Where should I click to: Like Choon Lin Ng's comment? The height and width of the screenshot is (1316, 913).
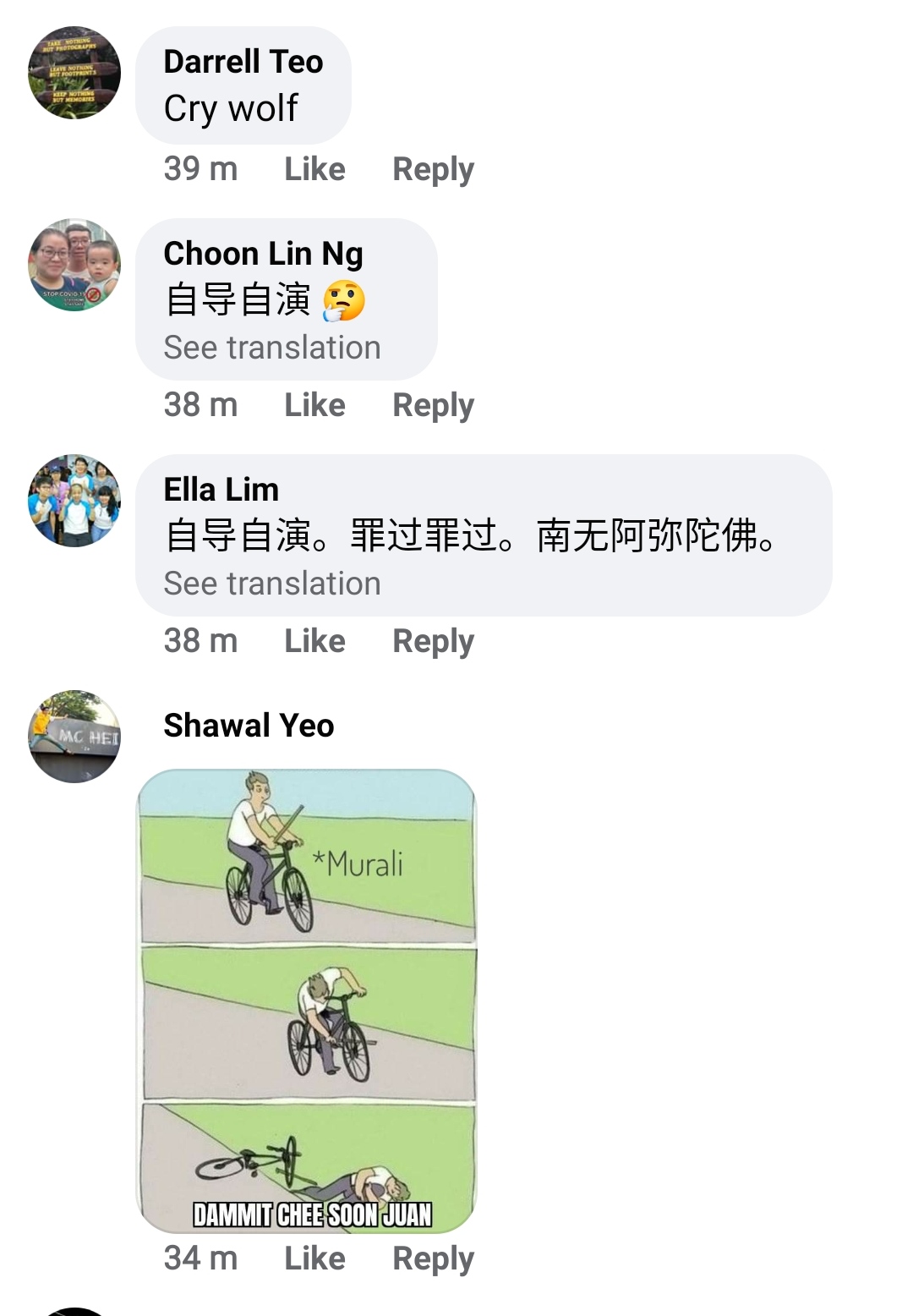[x=314, y=405]
